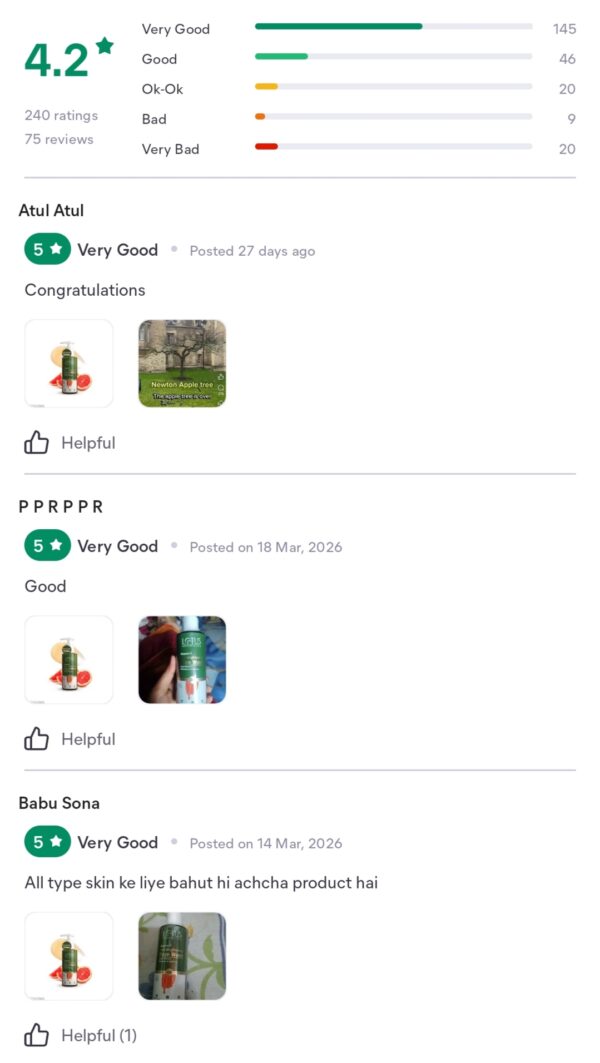View customer photo in Babu Sona's review
The image size is (600, 1063).
[182, 956]
